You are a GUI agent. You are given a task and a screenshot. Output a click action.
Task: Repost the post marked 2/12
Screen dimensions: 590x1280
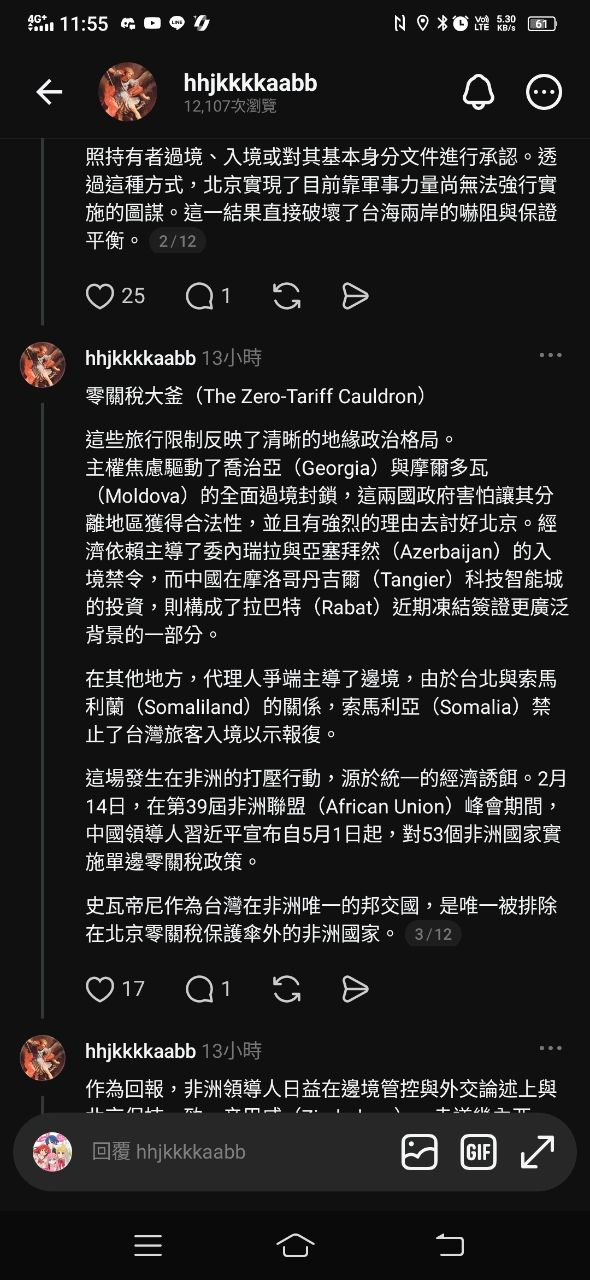[287, 296]
